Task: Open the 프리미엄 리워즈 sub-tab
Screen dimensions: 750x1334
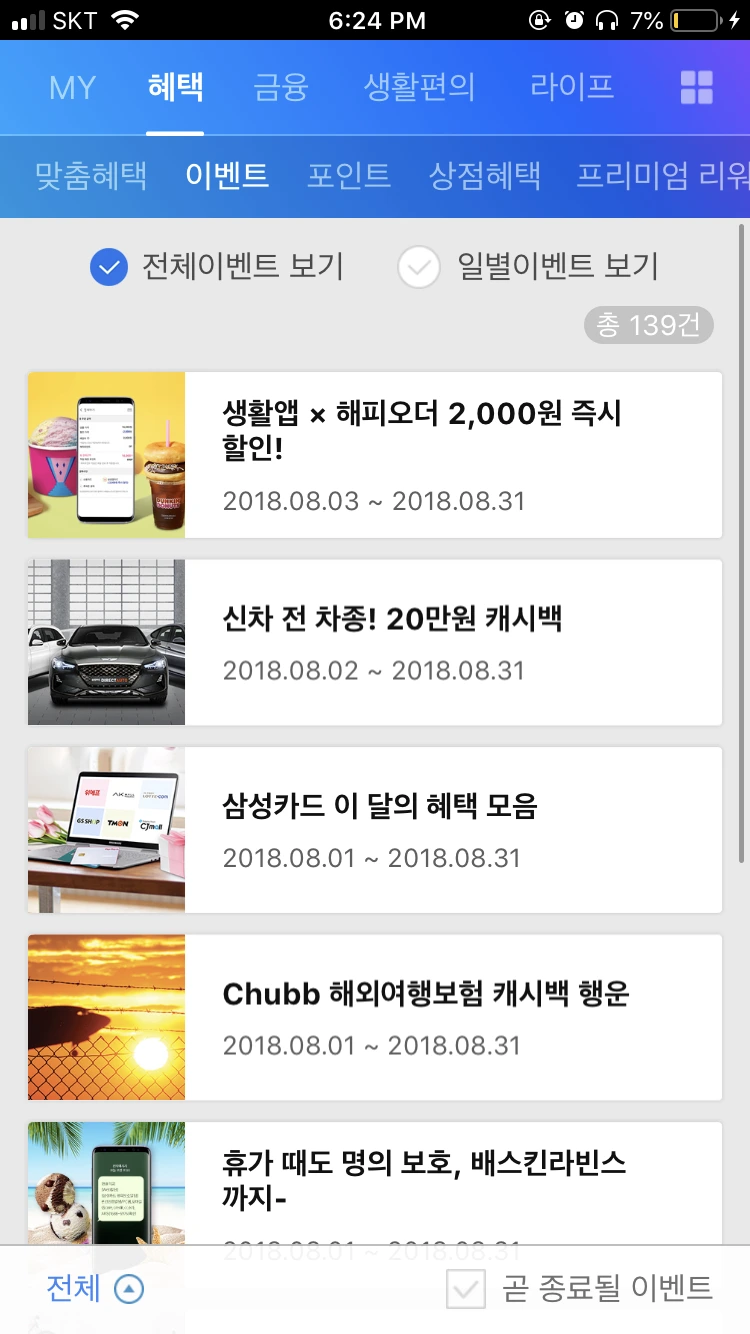Action: [662, 176]
